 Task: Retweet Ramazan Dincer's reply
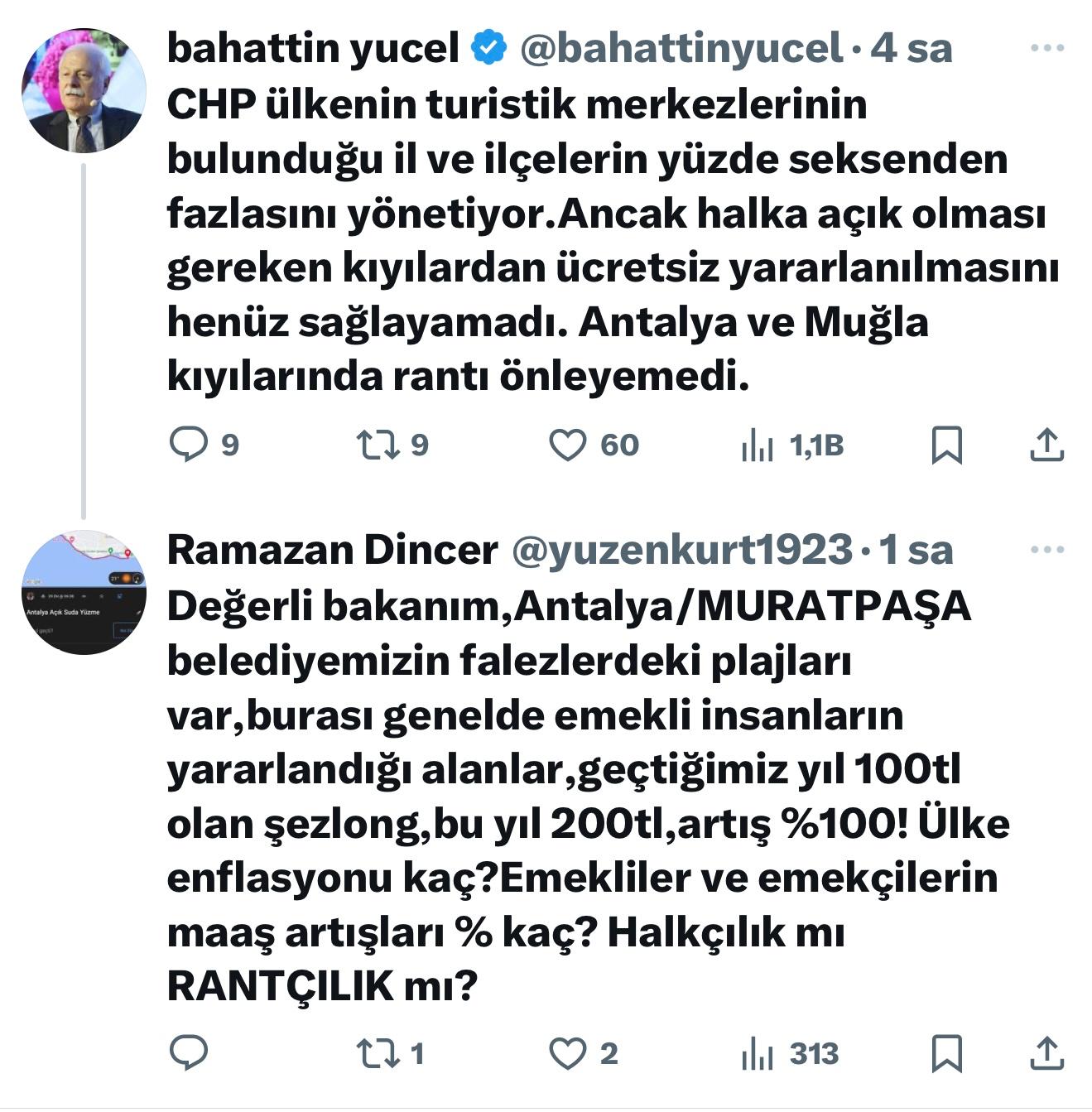pos(378,1053)
